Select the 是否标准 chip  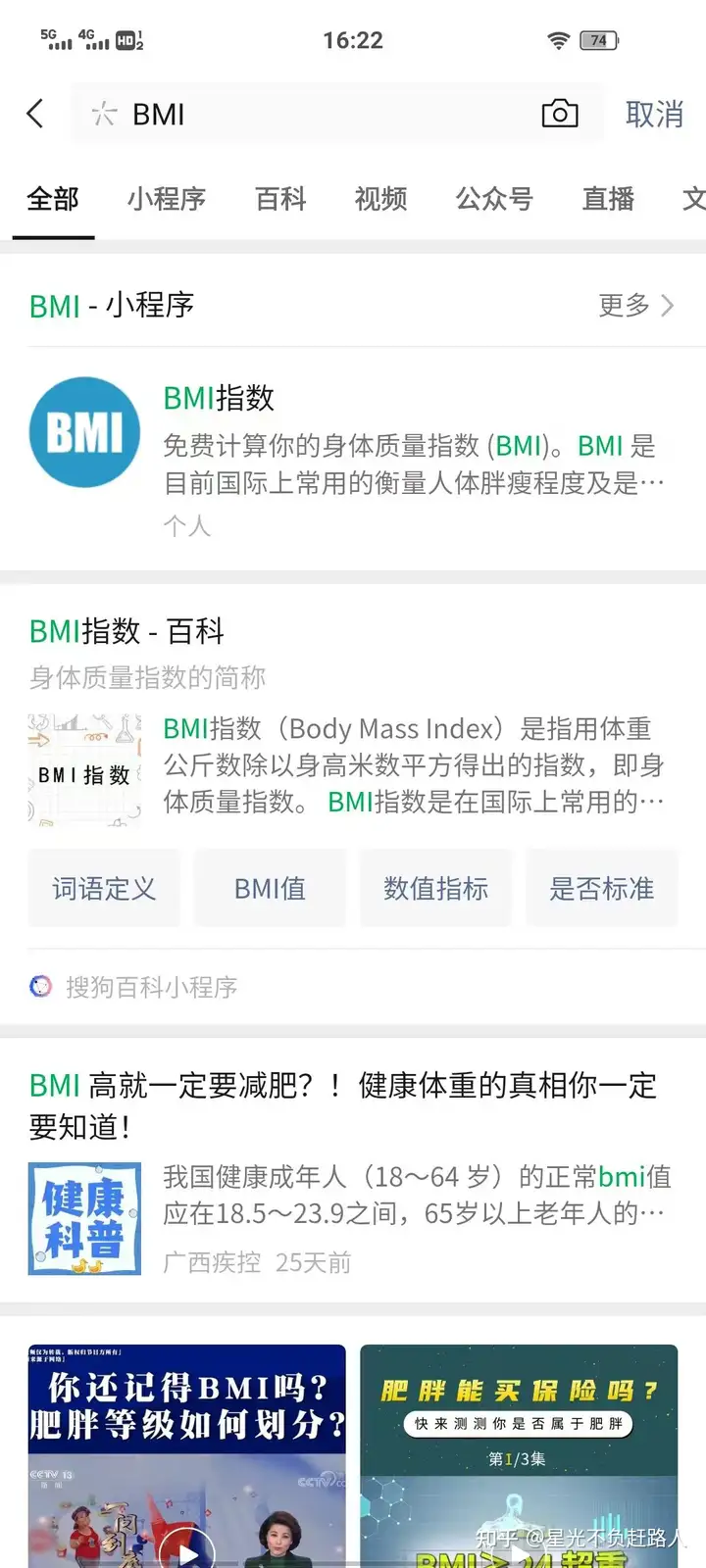click(x=601, y=889)
